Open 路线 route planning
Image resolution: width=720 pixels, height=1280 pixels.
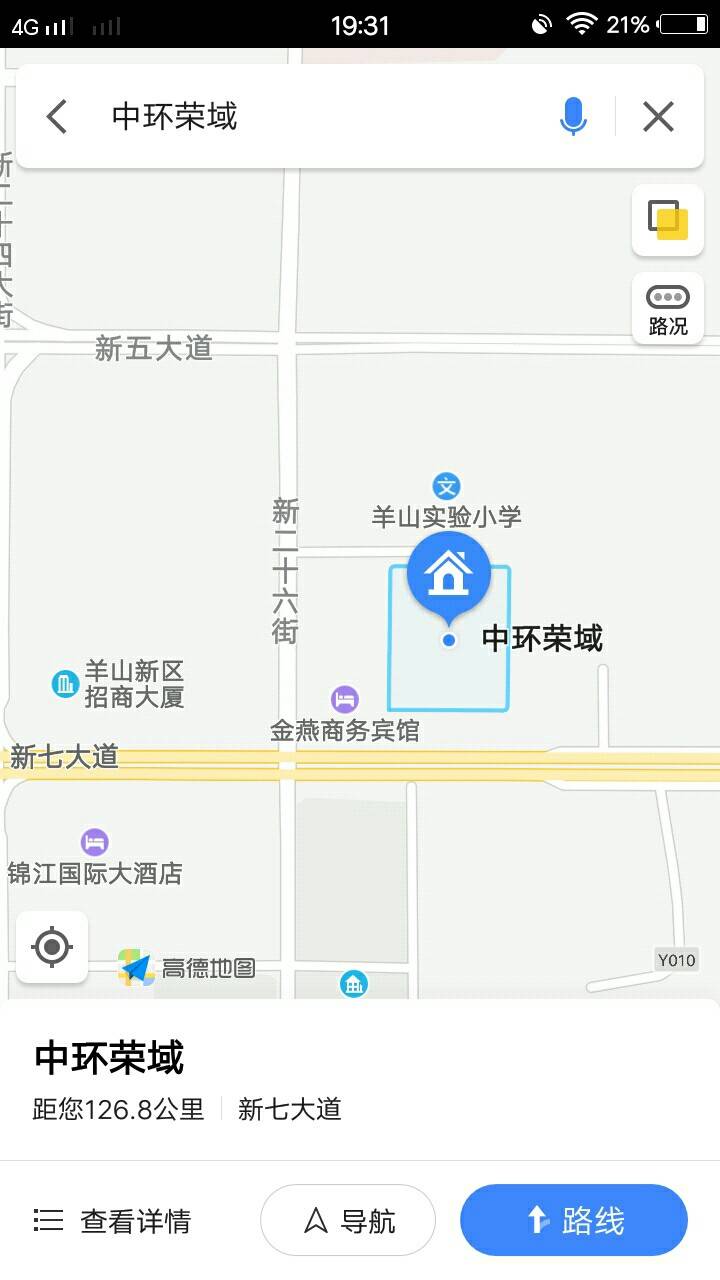[574, 1220]
